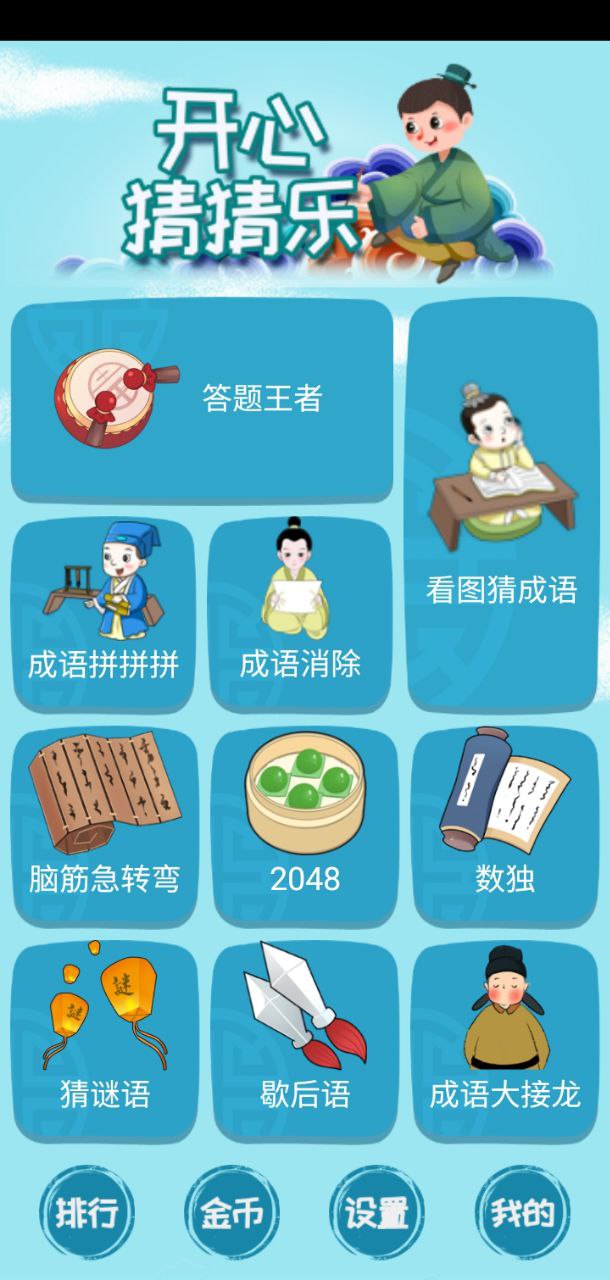Open 成语拼拼拼 game tile

pos(103,614)
